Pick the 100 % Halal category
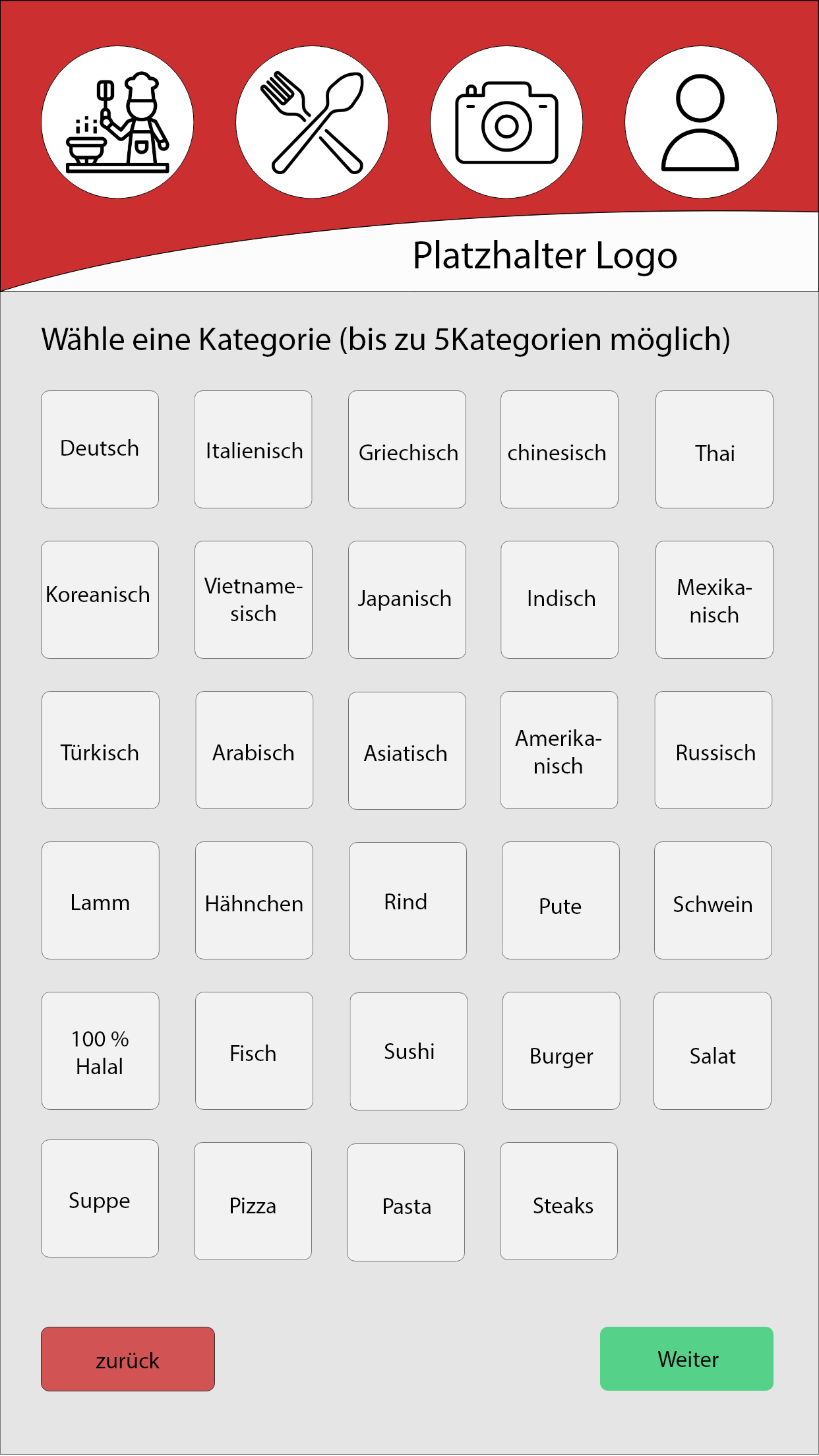The image size is (819, 1456). 100,1050
